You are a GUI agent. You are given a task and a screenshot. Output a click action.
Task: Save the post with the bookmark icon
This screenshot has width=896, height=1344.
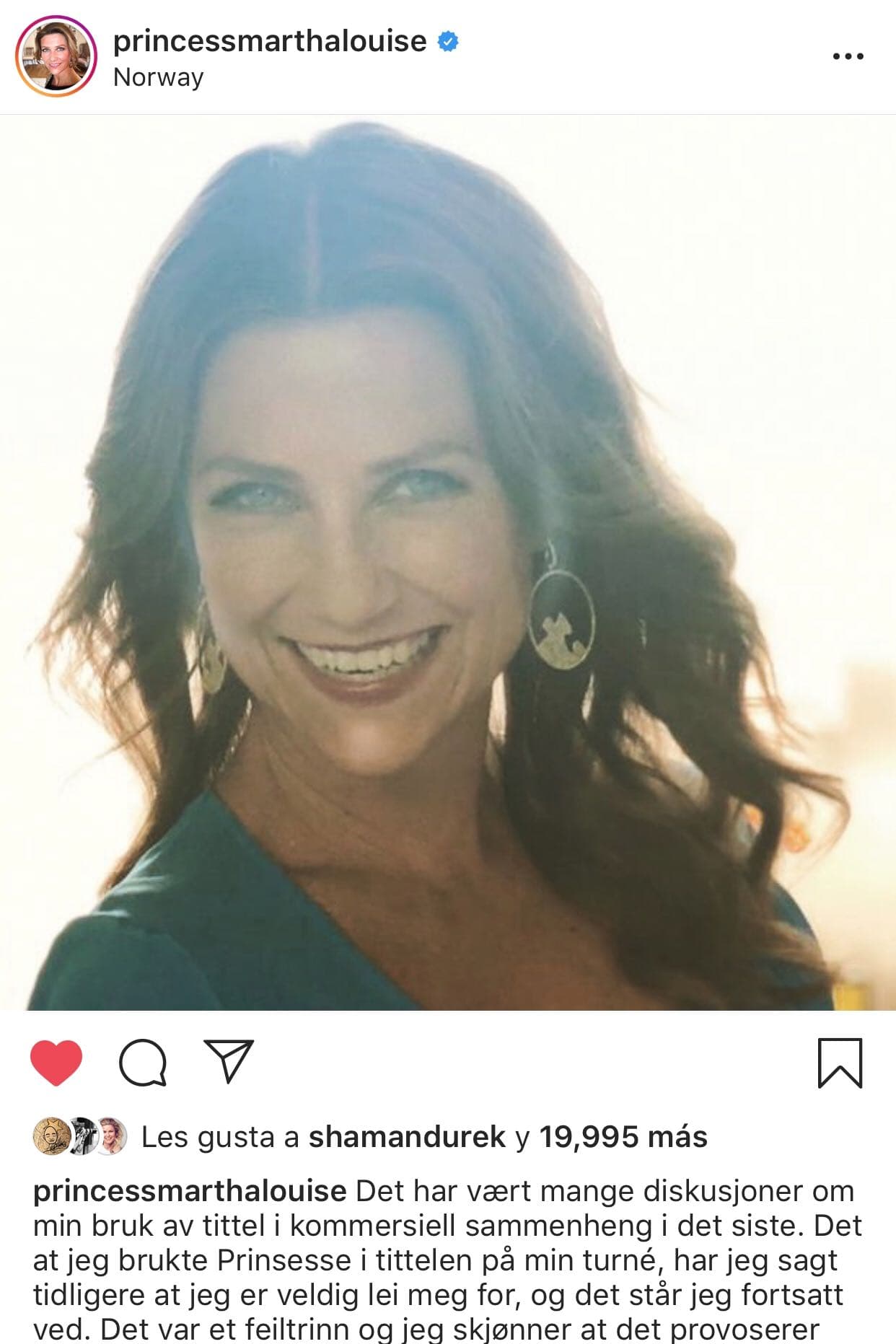coord(840,1063)
